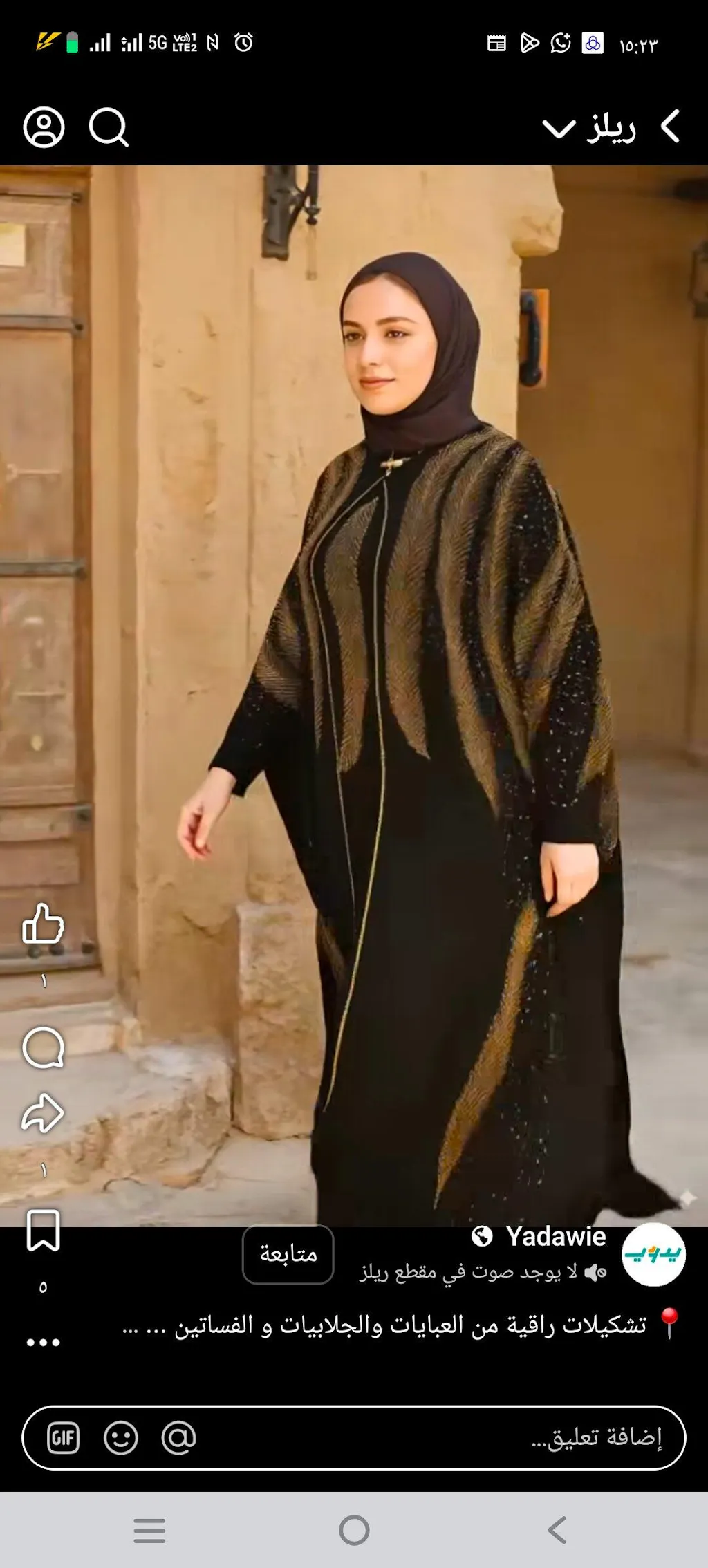This screenshot has width=708, height=1568.
Task: Open Yadawie's profile picture
Action: point(653,1254)
